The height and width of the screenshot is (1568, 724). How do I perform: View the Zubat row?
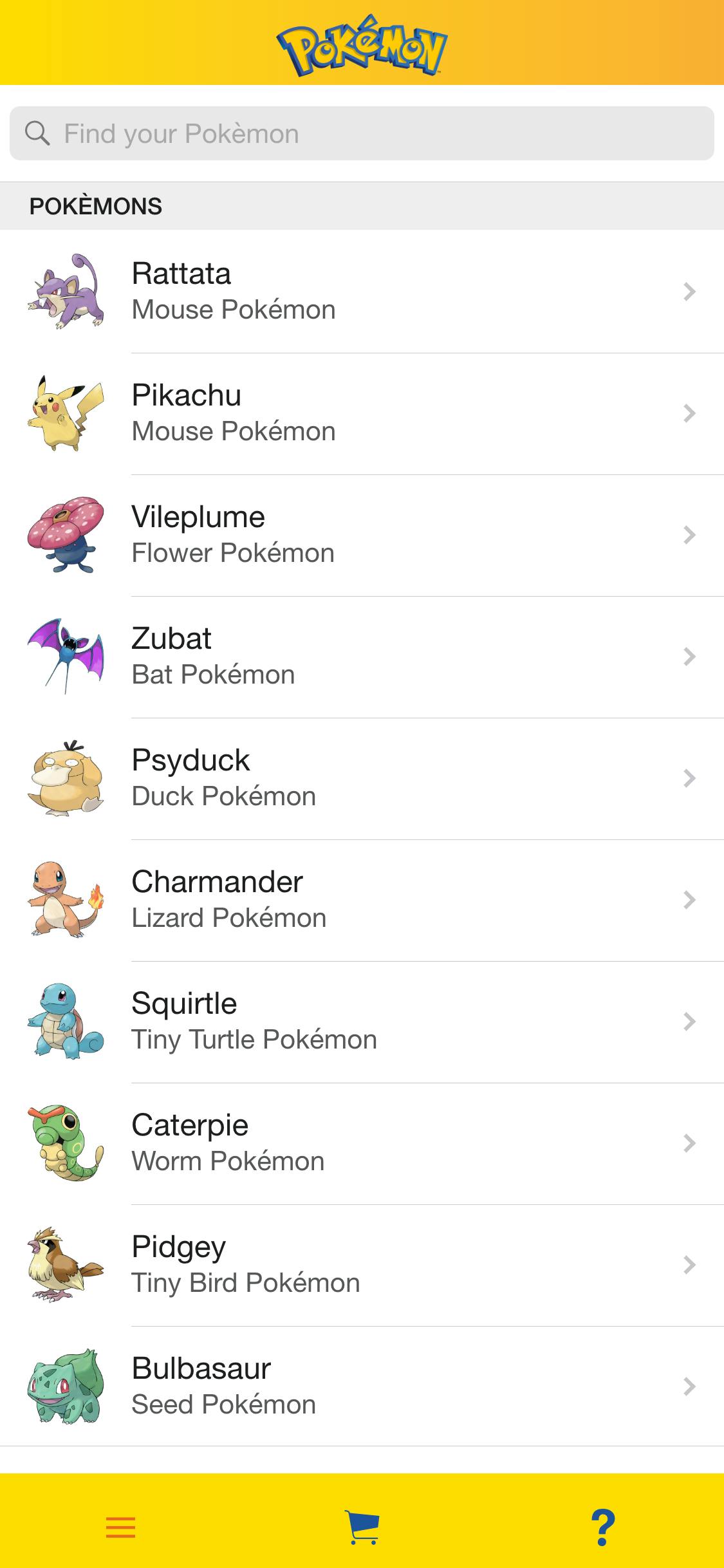click(x=362, y=657)
